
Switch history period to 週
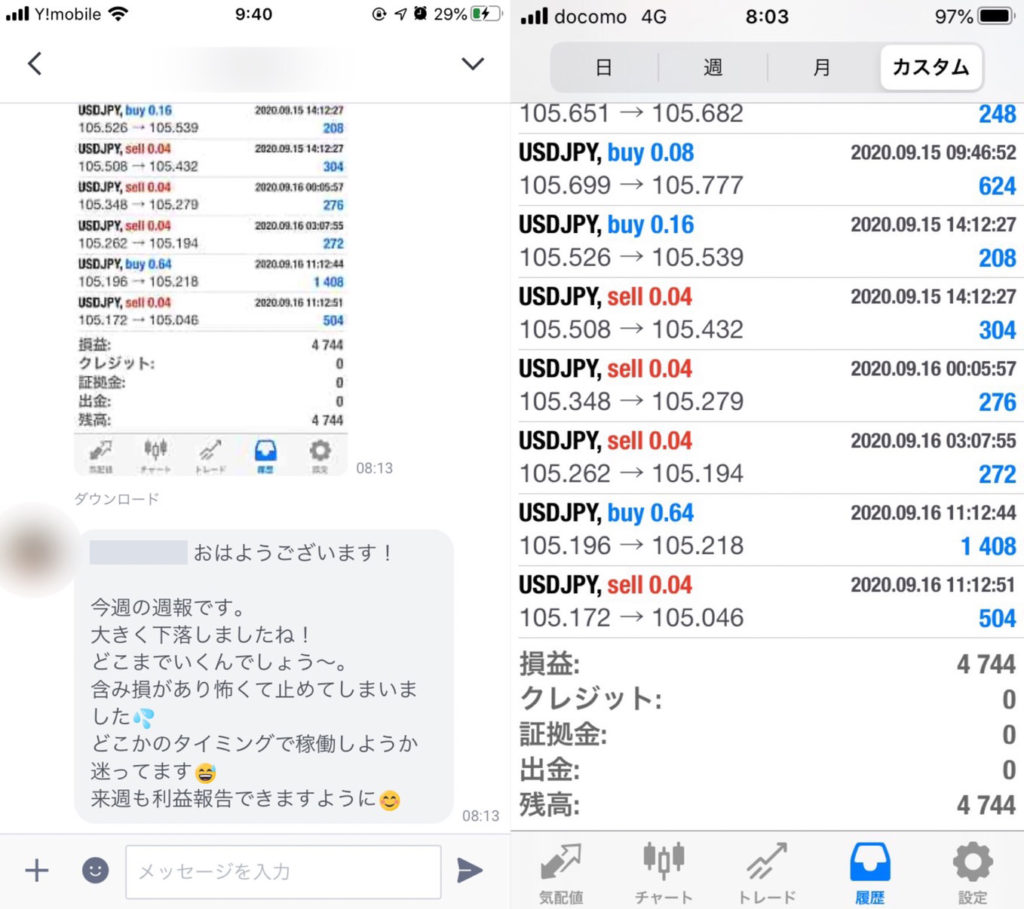[x=713, y=68]
